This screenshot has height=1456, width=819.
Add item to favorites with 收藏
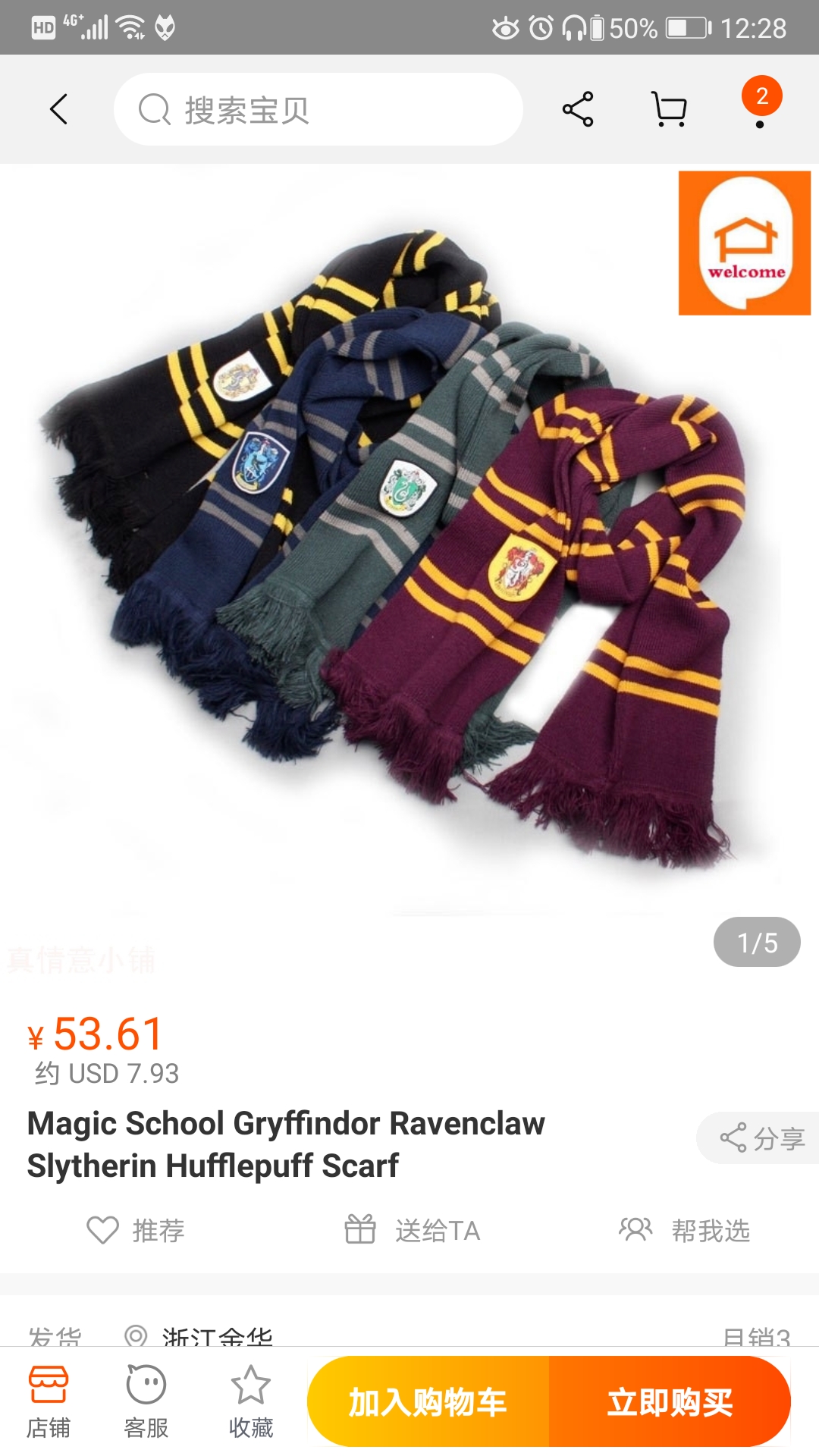point(251,1403)
